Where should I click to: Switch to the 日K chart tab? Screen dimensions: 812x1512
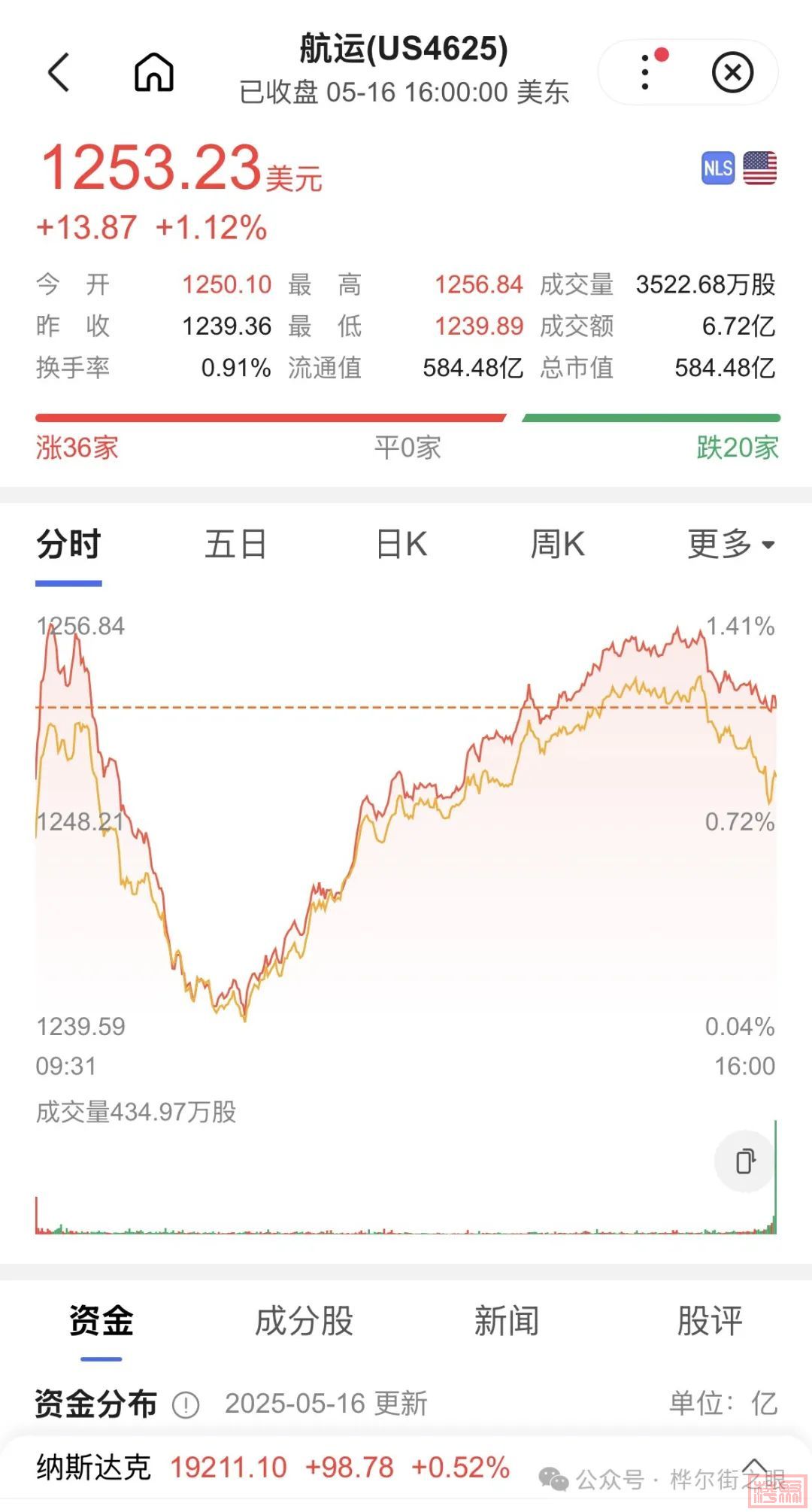click(x=401, y=544)
